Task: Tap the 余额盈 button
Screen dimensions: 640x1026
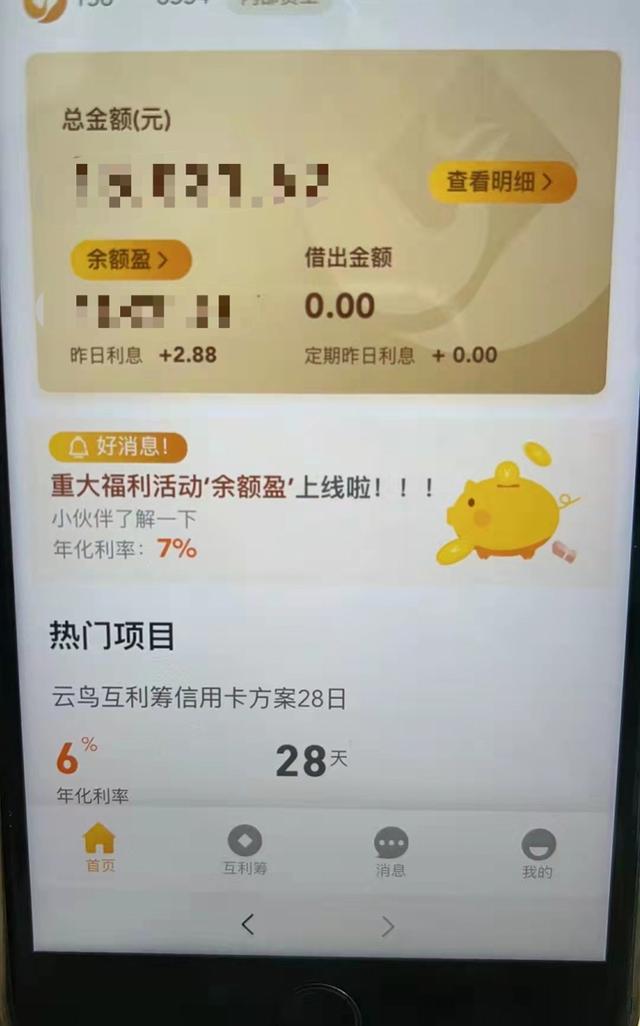Action: point(130,260)
